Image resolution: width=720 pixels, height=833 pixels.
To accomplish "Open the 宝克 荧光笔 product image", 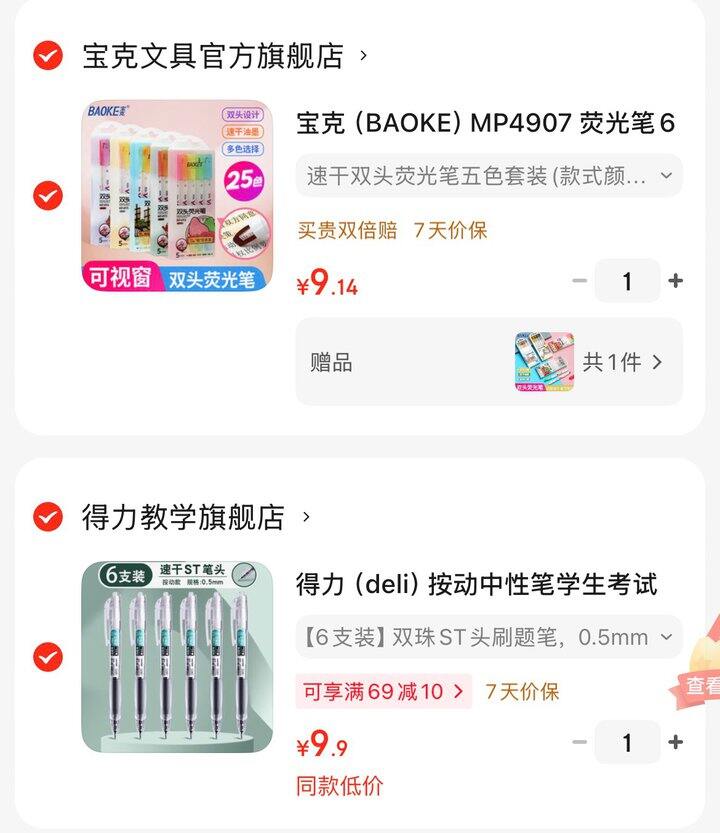I will point(177,196).
